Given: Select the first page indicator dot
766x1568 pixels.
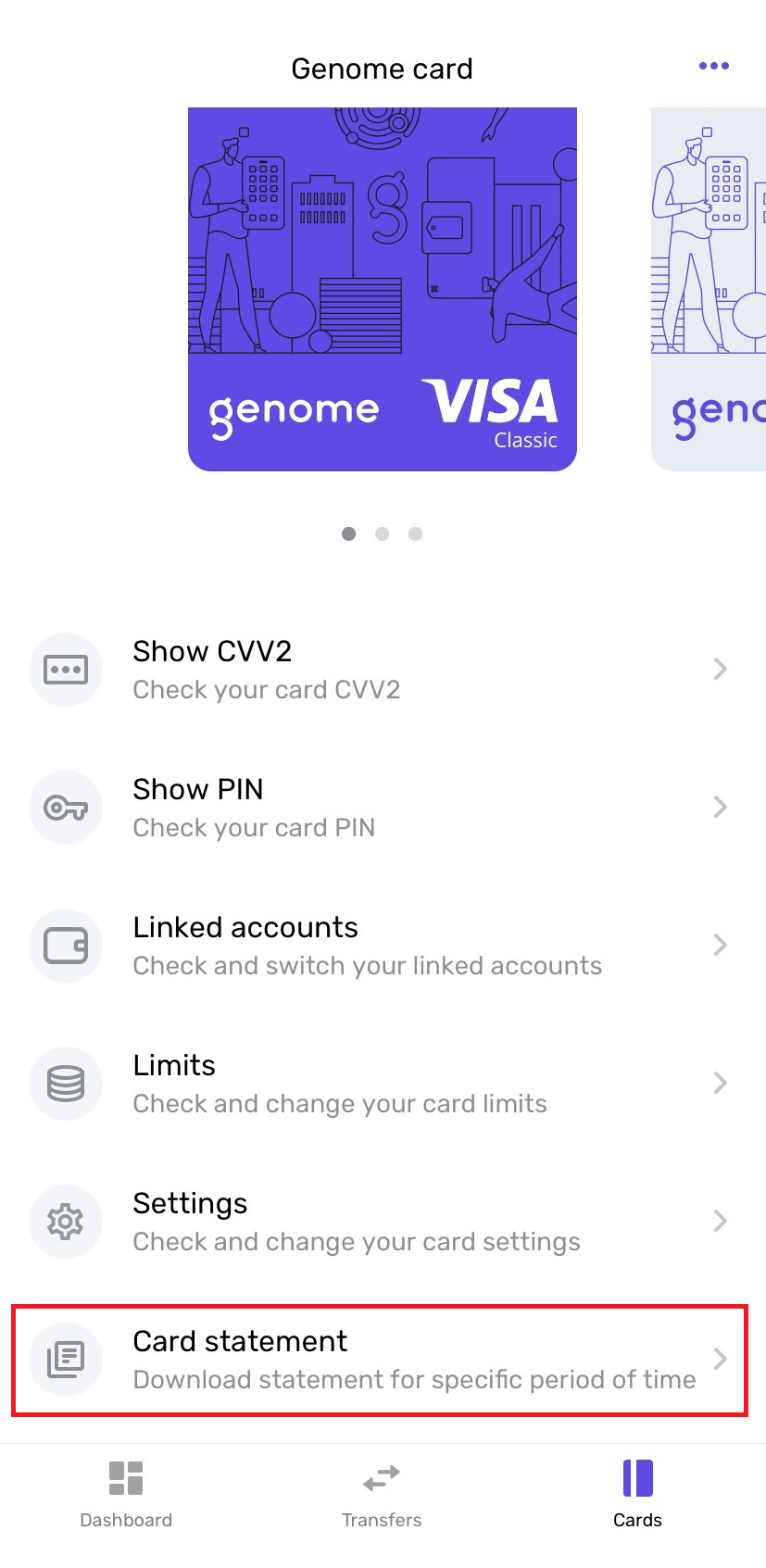Looking at the screenshot, I should pyautogui.click(x=349, y=533).
